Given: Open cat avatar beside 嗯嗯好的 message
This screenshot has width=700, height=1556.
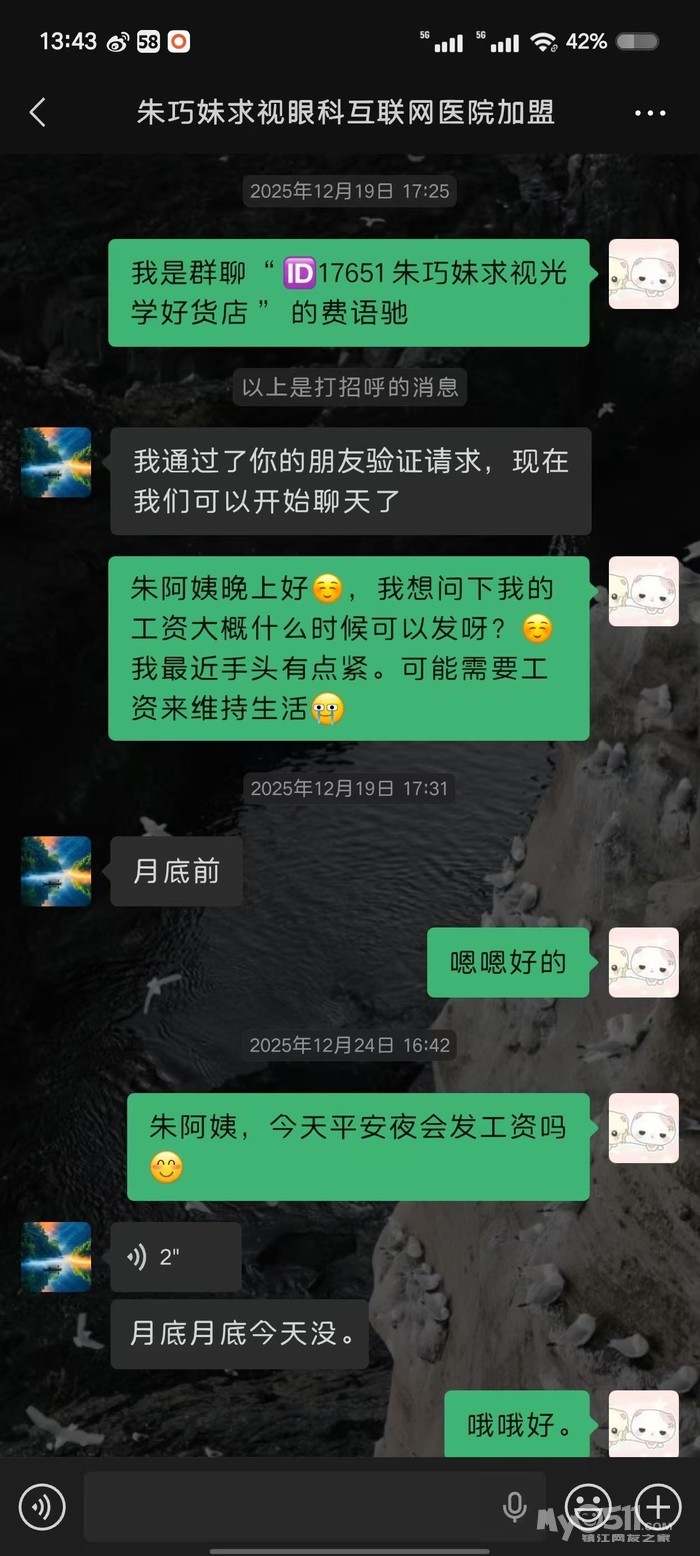Looking at the screenshot, I should click(644, 962).
